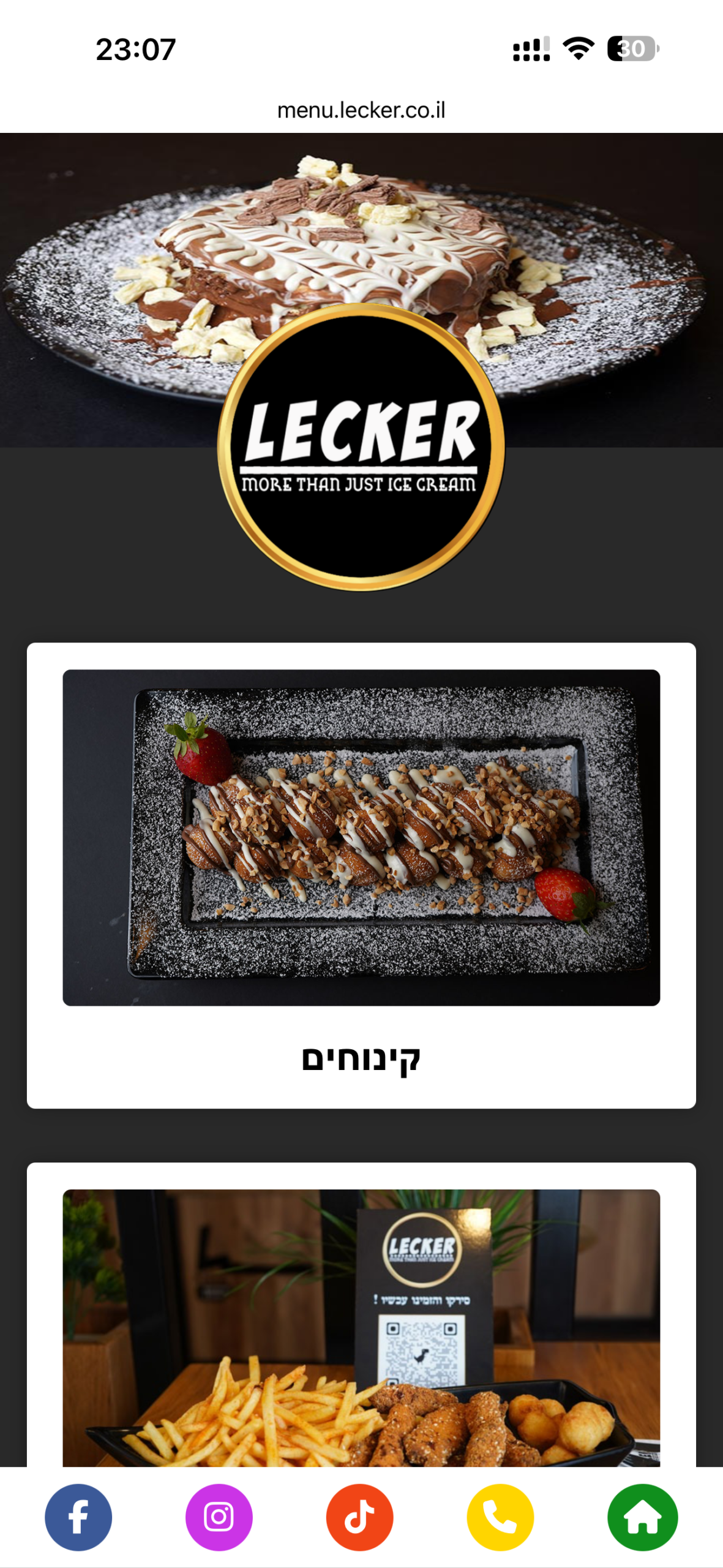Visit the Instagram profile
The height and width of the screenshot is (1568, 723).
[x=219, y=1517]
